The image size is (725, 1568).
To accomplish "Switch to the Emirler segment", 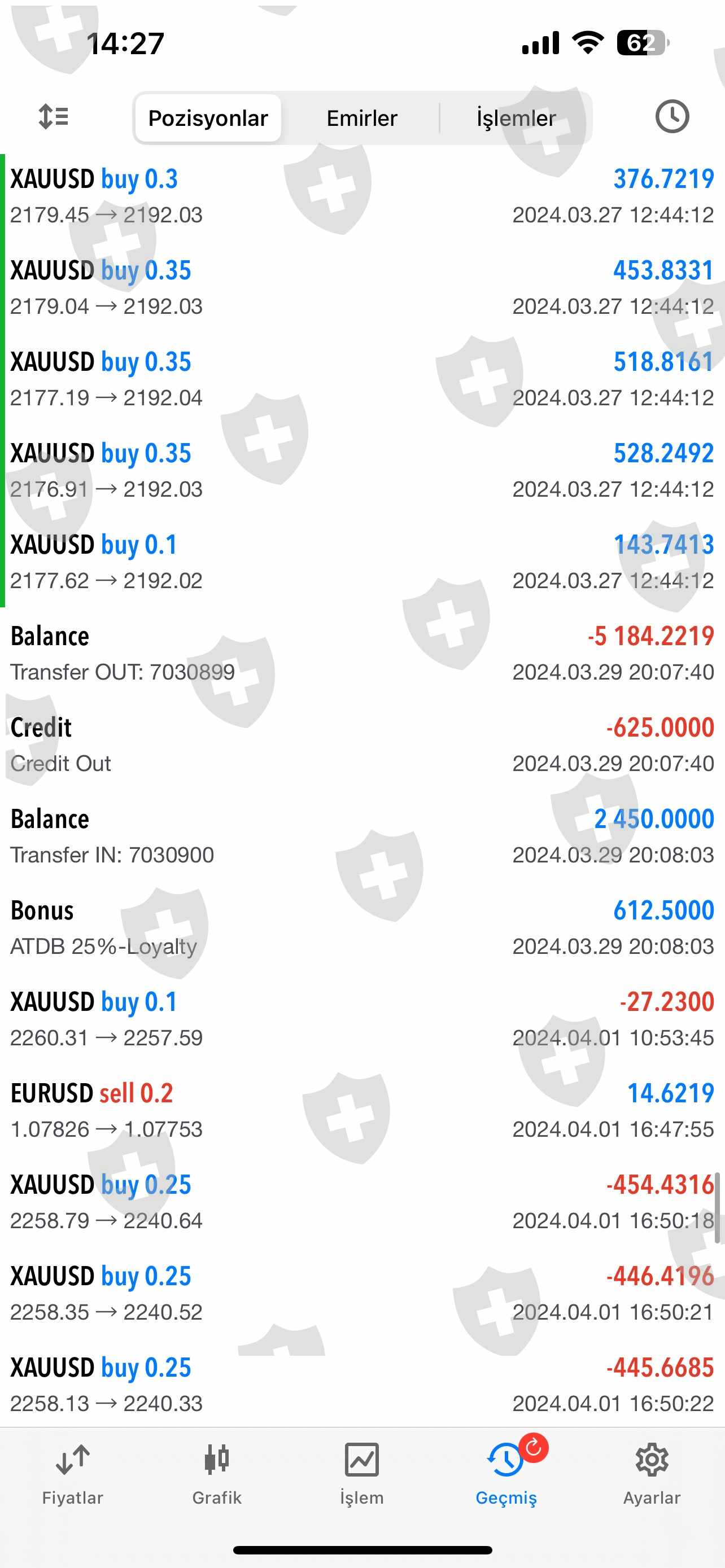I will [x=361, y=118].
